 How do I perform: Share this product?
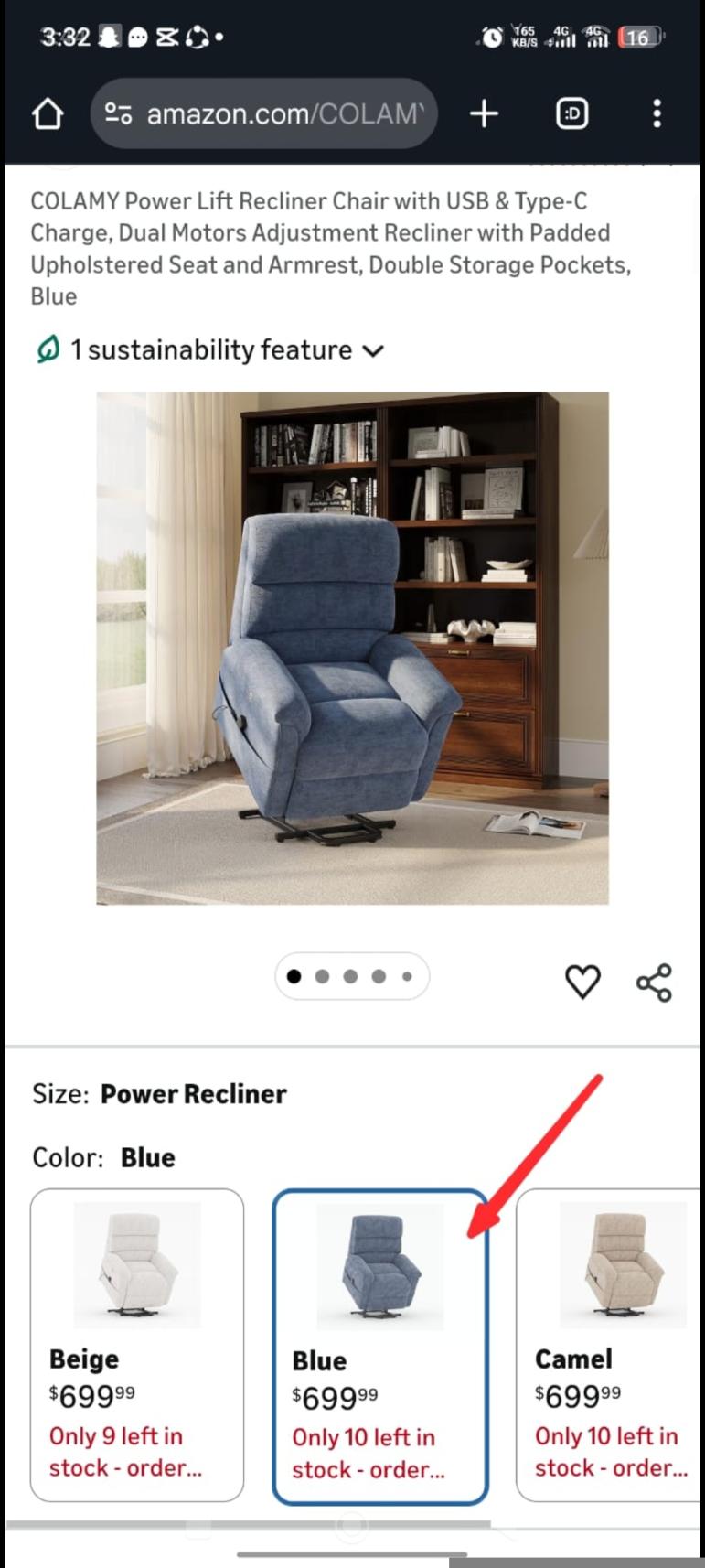coord(654,983)
